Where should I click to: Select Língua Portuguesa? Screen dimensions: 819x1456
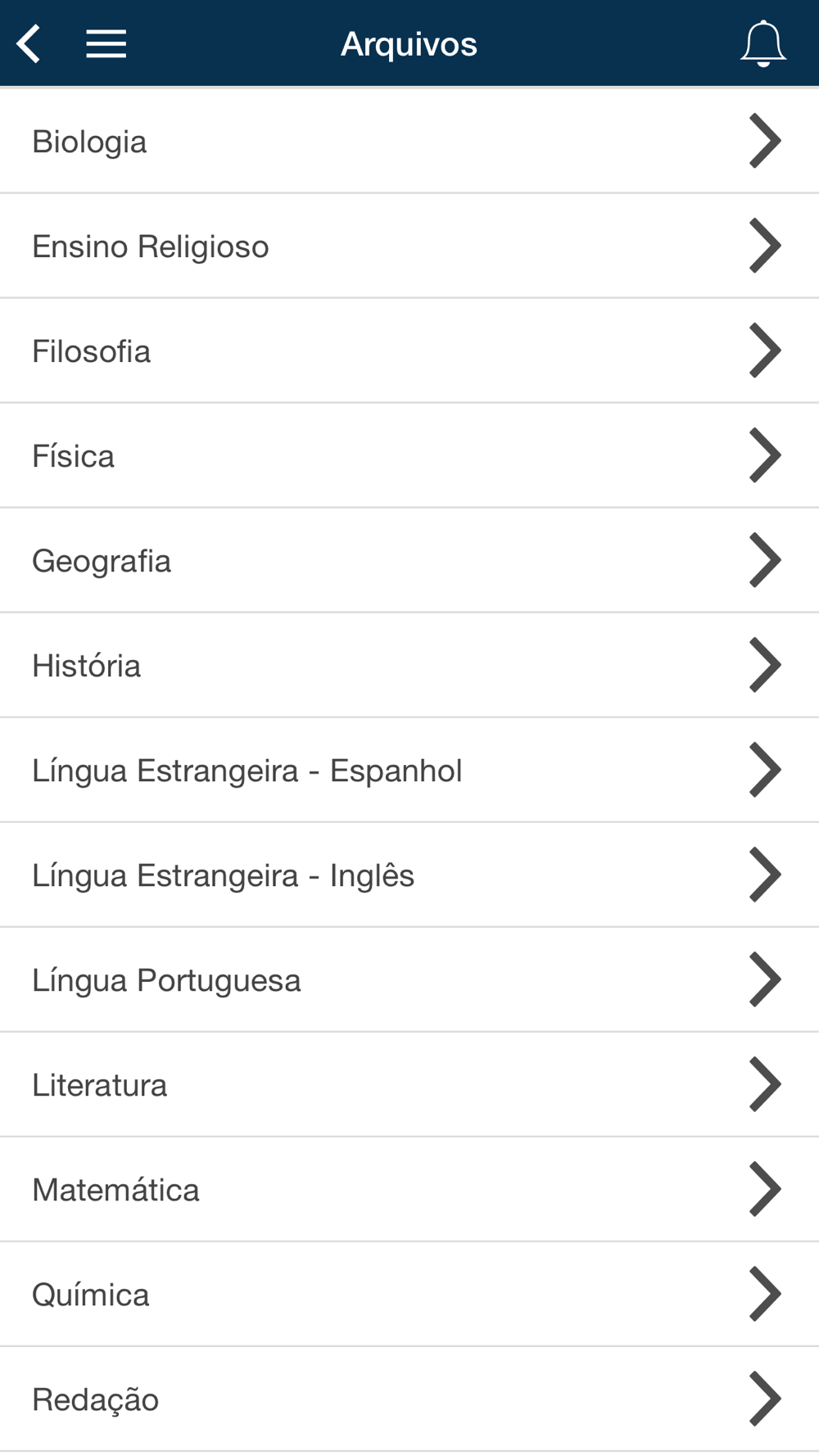coord(409,979)
